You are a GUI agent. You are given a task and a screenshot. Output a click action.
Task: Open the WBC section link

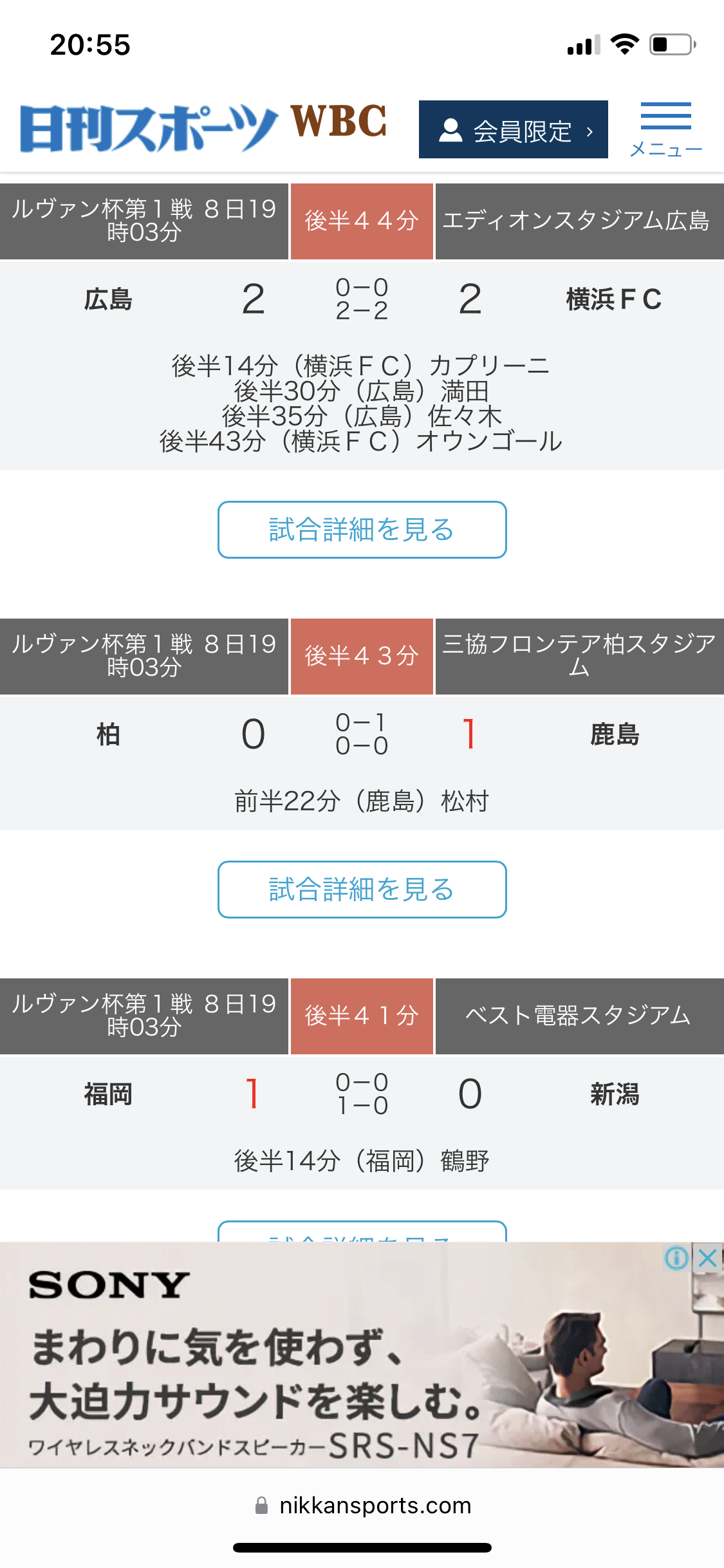[339, 121]
